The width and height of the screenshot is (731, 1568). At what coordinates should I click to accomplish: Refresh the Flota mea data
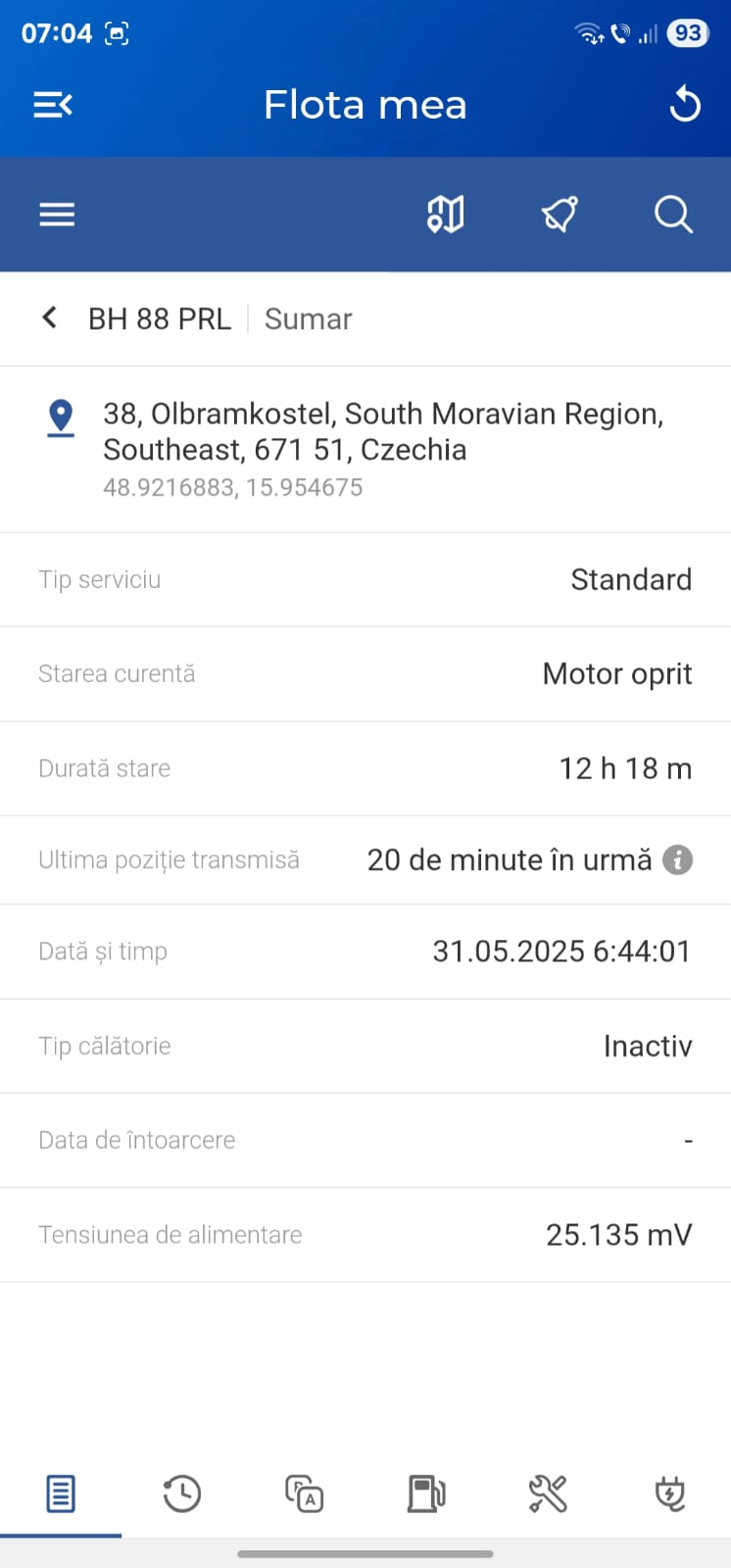pyautogui.click(x=684, y=105)
